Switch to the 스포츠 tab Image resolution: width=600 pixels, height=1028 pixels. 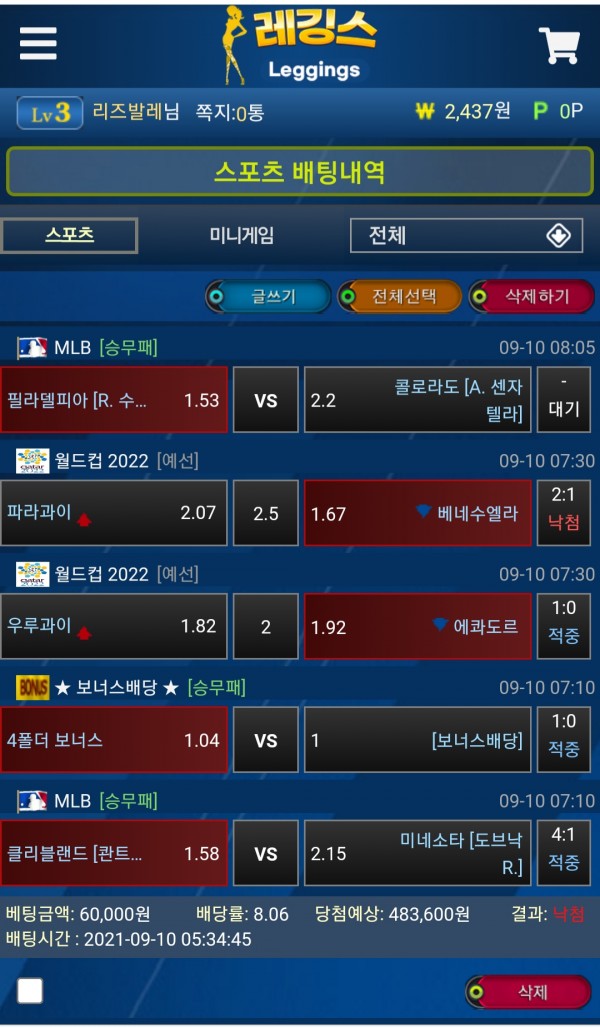click(69, 235)
